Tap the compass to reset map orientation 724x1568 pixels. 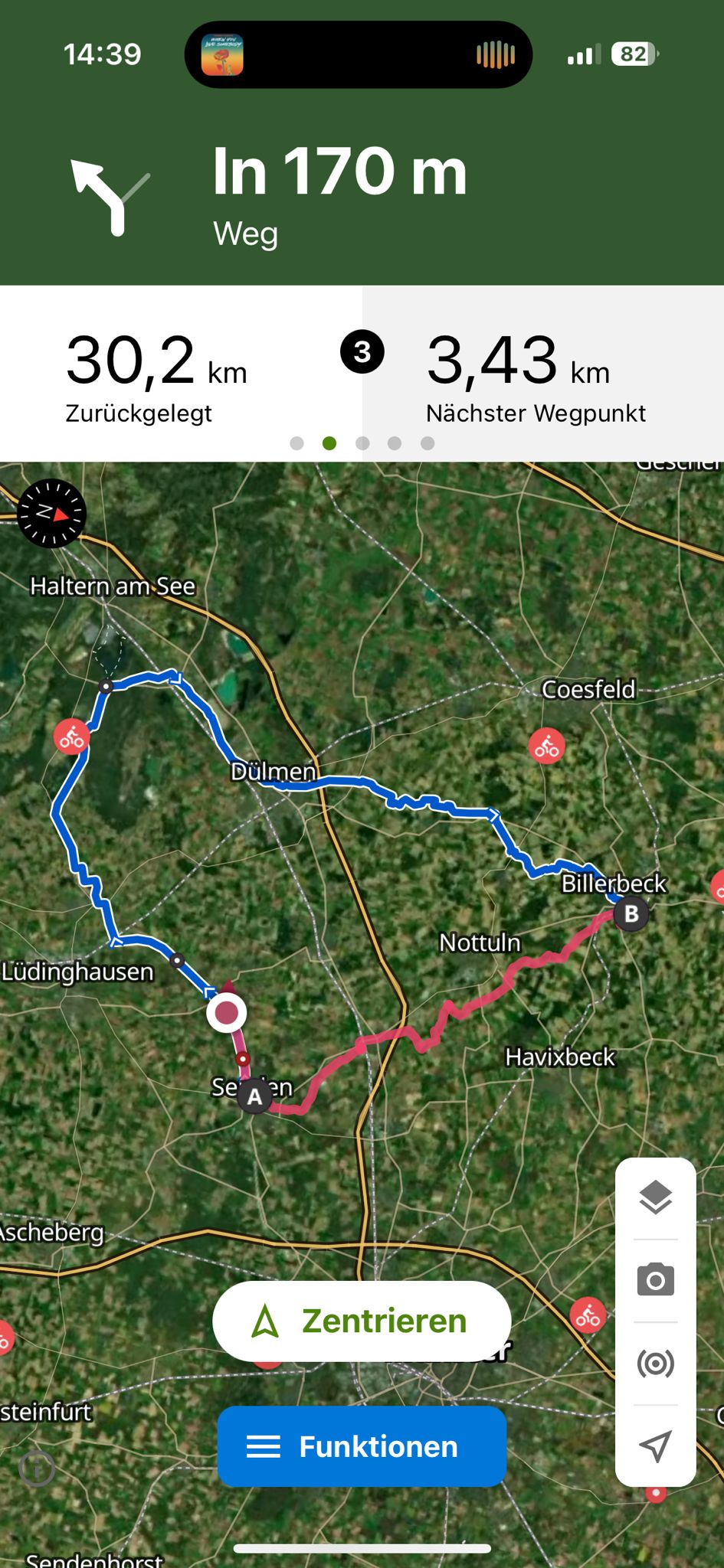point(51,513)
